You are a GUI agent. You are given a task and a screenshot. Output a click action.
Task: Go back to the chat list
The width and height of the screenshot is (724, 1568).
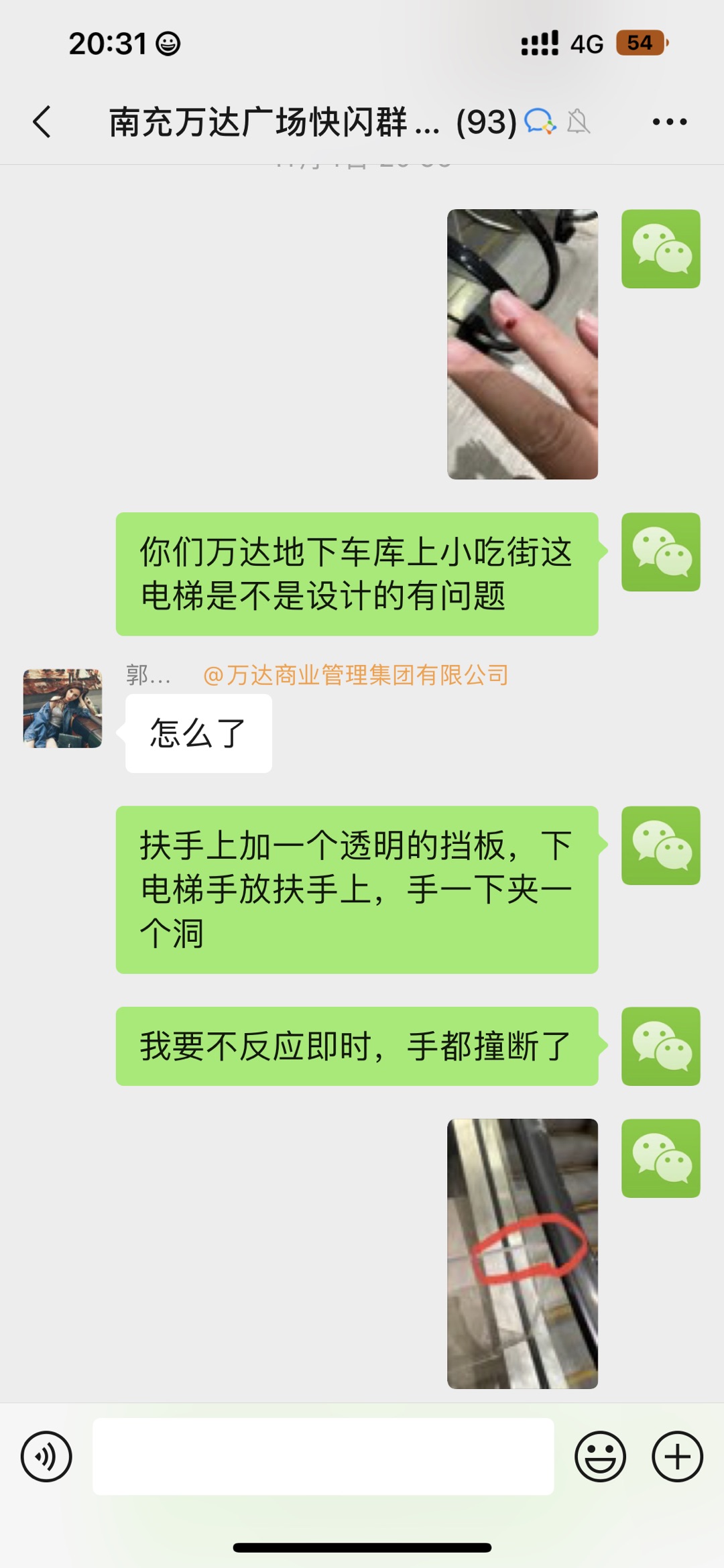pyautogui.click(x=42, y=122)
